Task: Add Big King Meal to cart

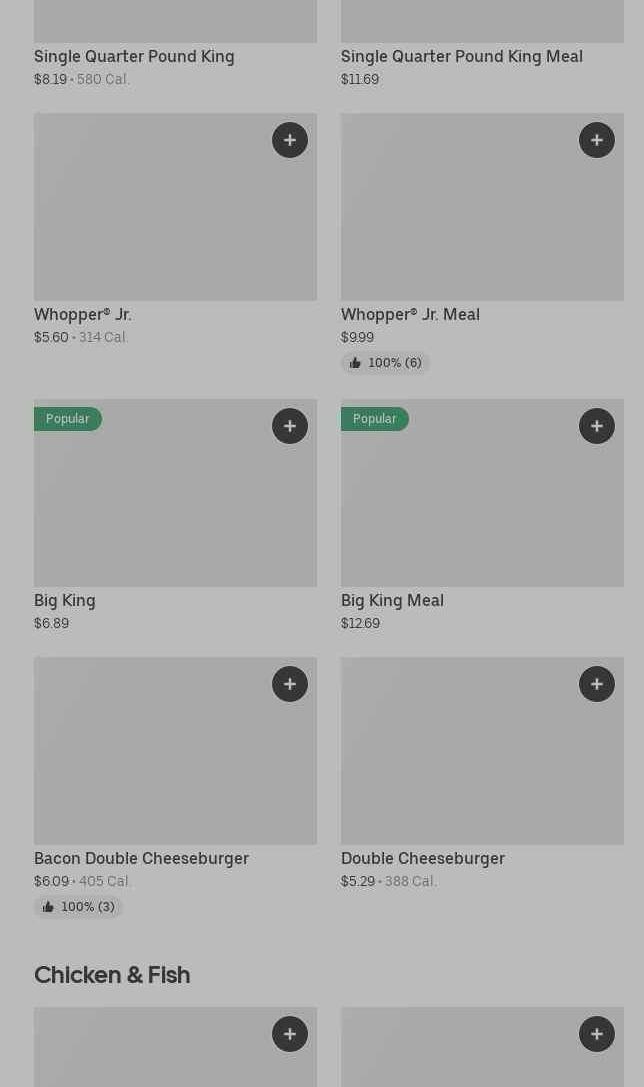Action: click(x=597, y=426)
